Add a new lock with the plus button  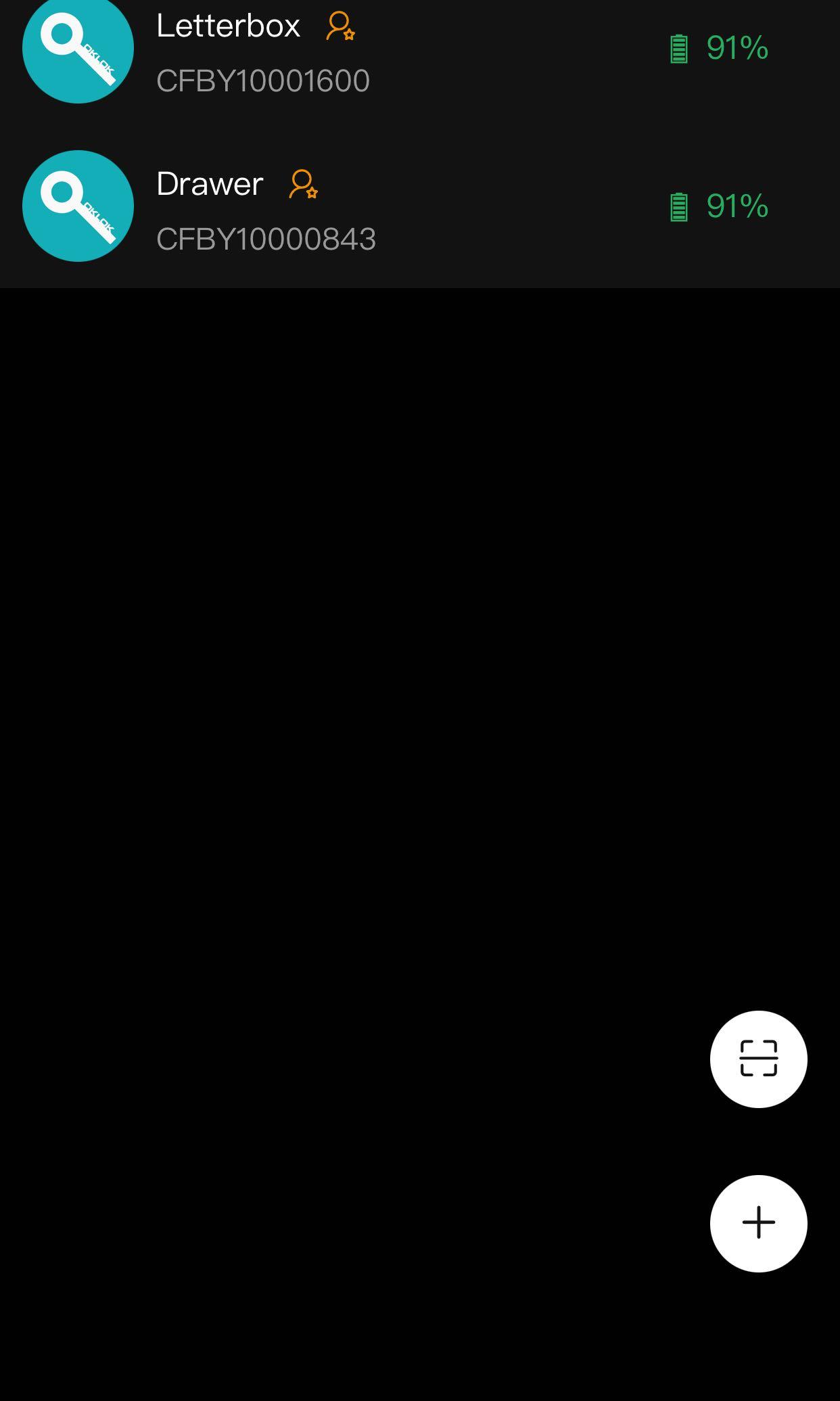[x=757, y=1223]
